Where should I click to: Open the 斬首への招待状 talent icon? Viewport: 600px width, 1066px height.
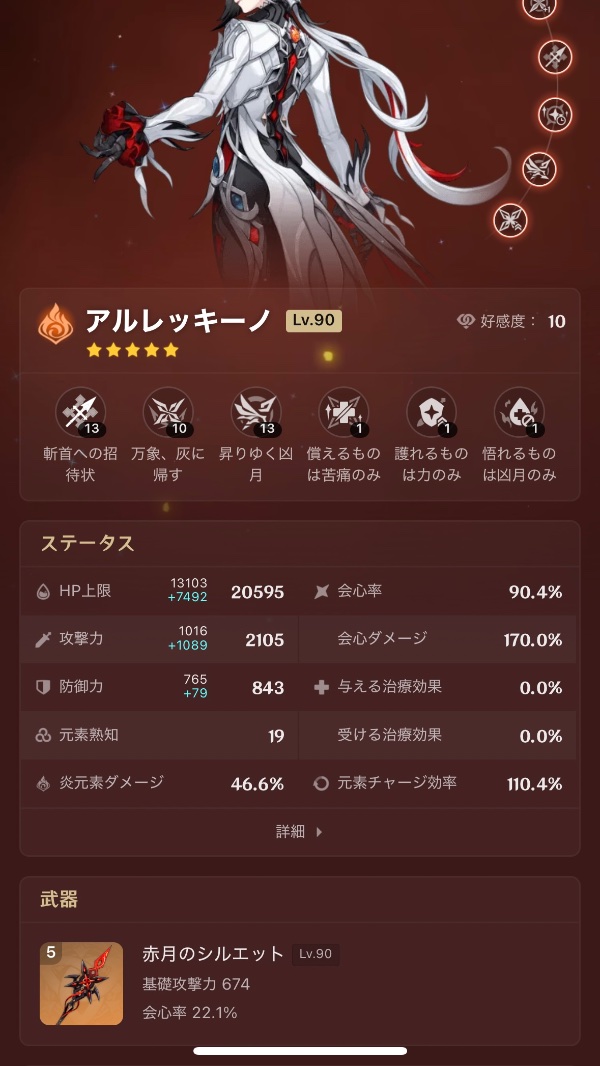tap(81, 412)
